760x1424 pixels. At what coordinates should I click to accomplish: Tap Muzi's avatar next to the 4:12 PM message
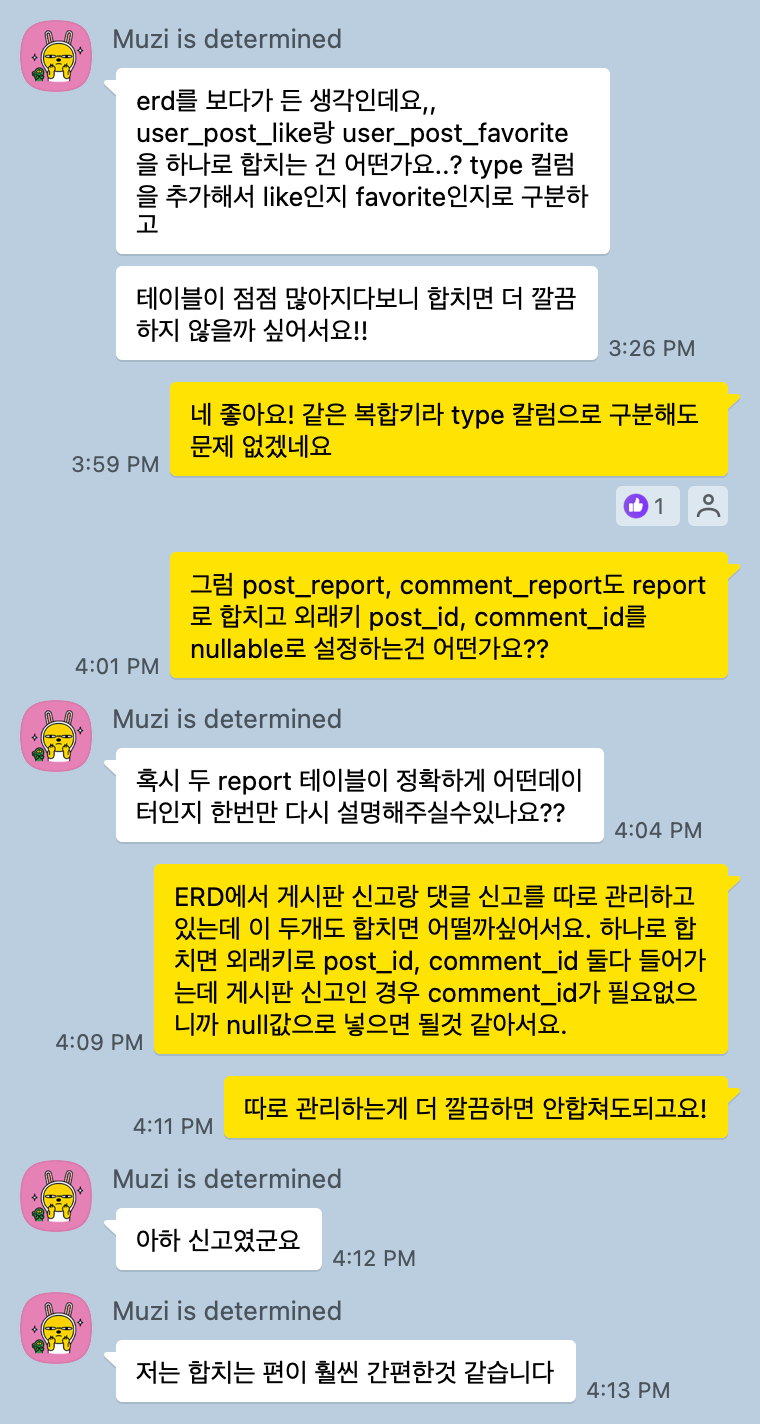pyautogui.click(x=57, y=1197)
